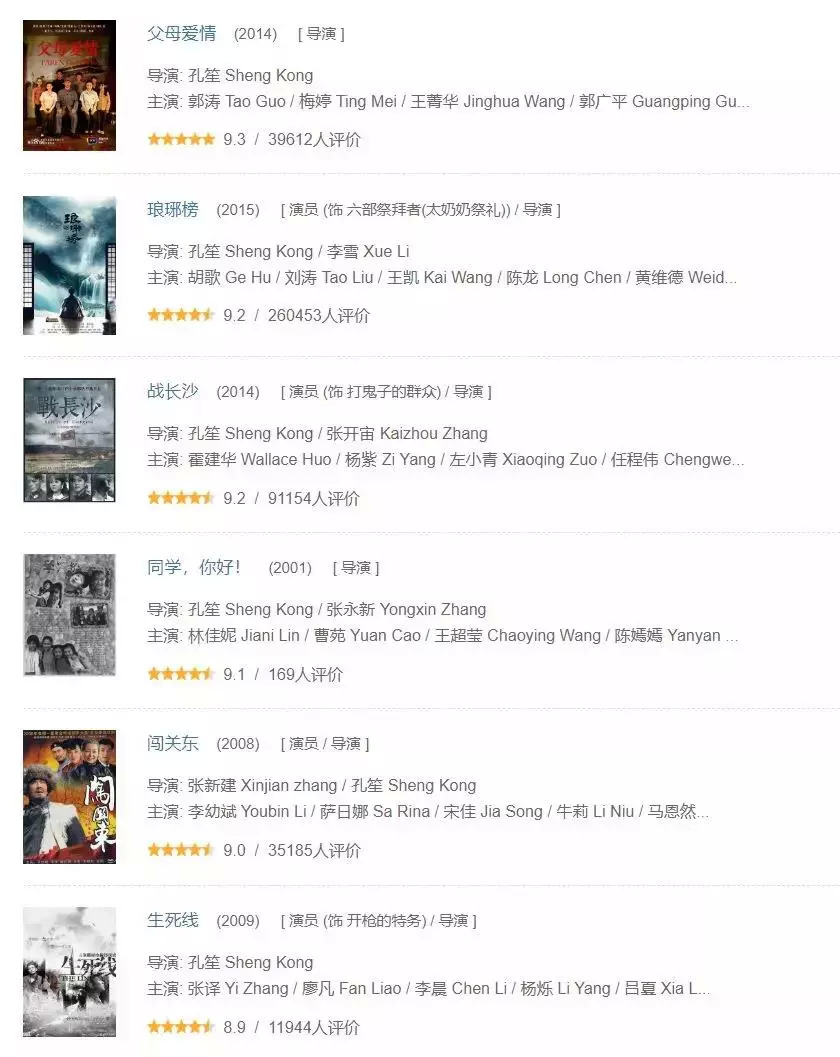The height and width of the screenshot is (1057, 840).
Task: View the 闯关东 poster thumbnail
Action: tap(69, 797)
